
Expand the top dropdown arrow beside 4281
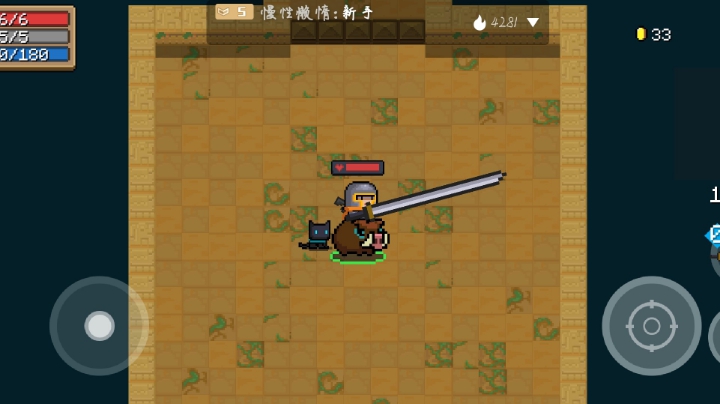[533, 22]
